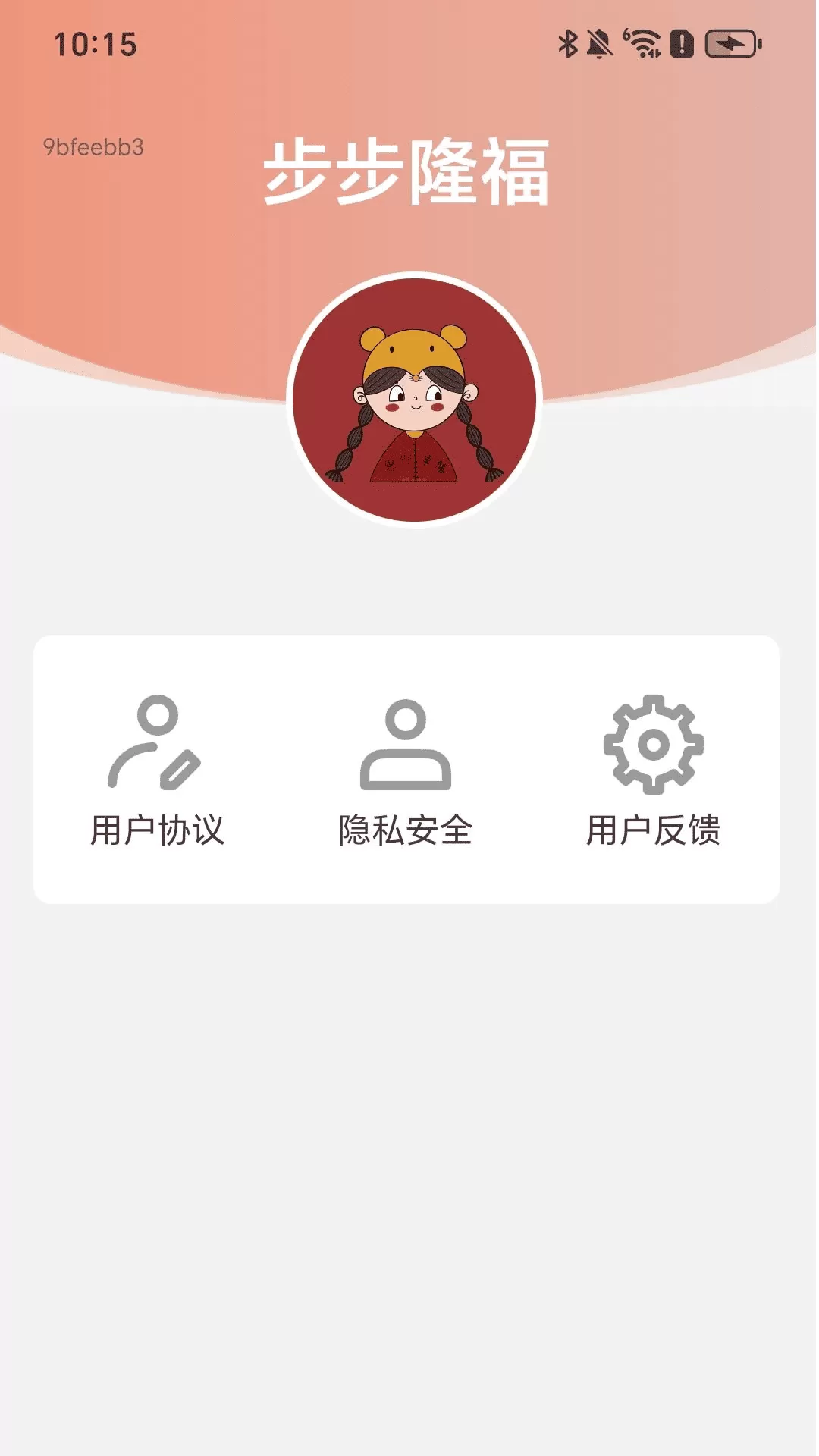Open 用户反馈 user feedback
The width and height of the screenshot is (819, 1456).
pos(654,770)
